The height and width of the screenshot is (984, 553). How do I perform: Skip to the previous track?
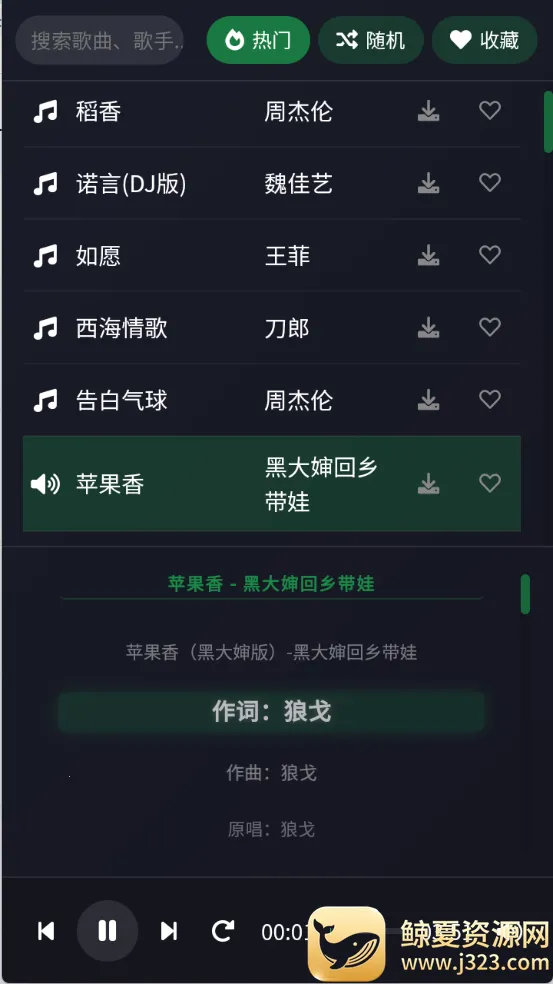[46, 931]
